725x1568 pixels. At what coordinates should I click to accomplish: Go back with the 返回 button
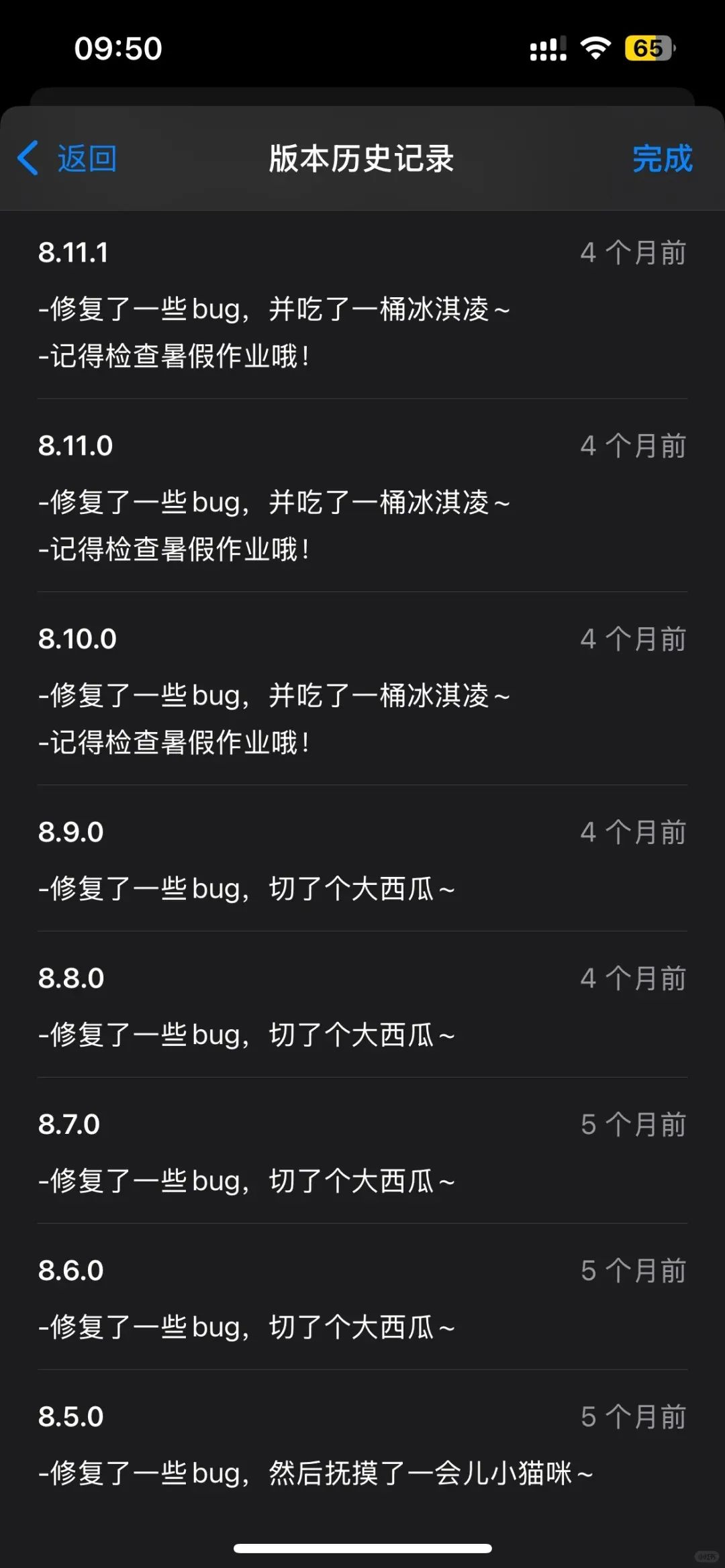(x=68, y=159)
